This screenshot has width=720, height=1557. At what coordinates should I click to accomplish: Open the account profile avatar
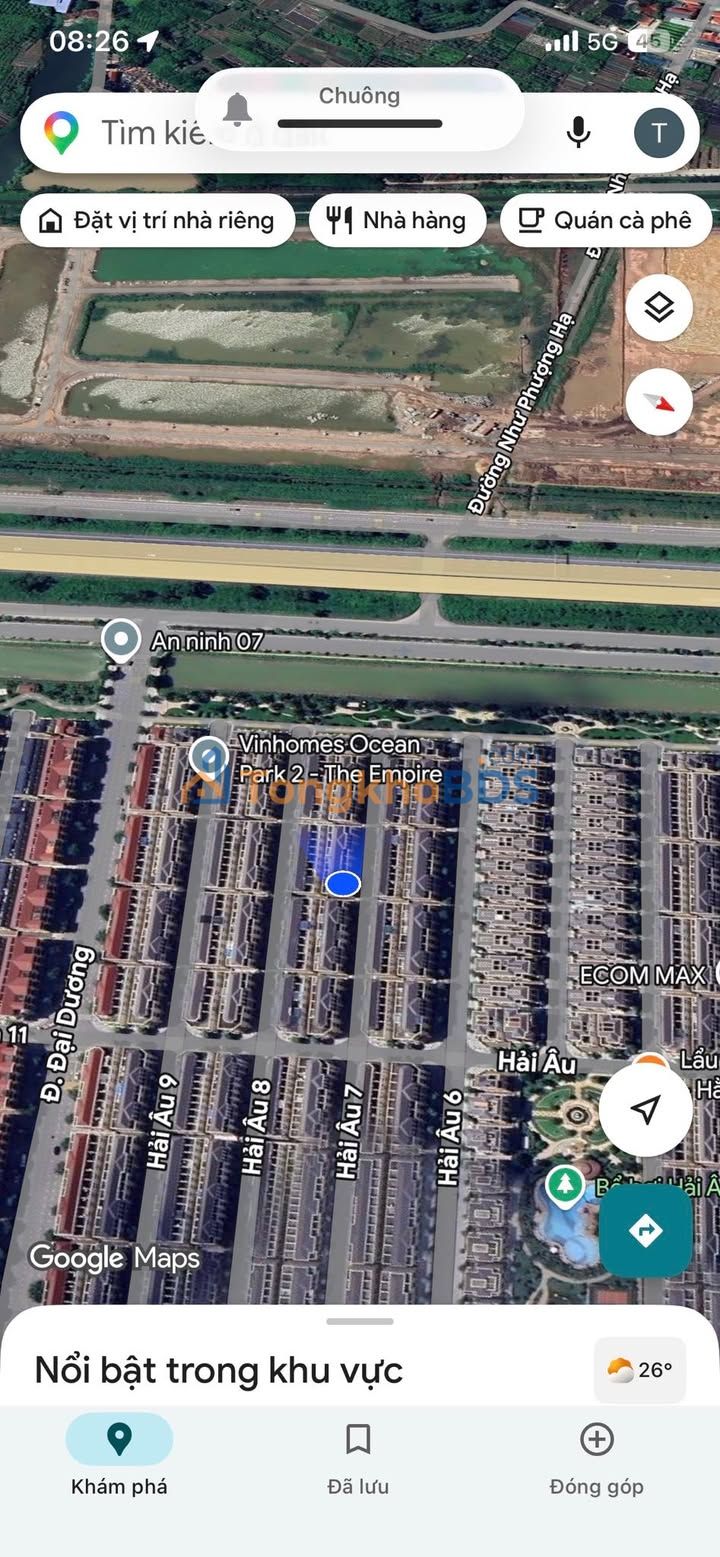pyautogui.click(x=659, y=132)
